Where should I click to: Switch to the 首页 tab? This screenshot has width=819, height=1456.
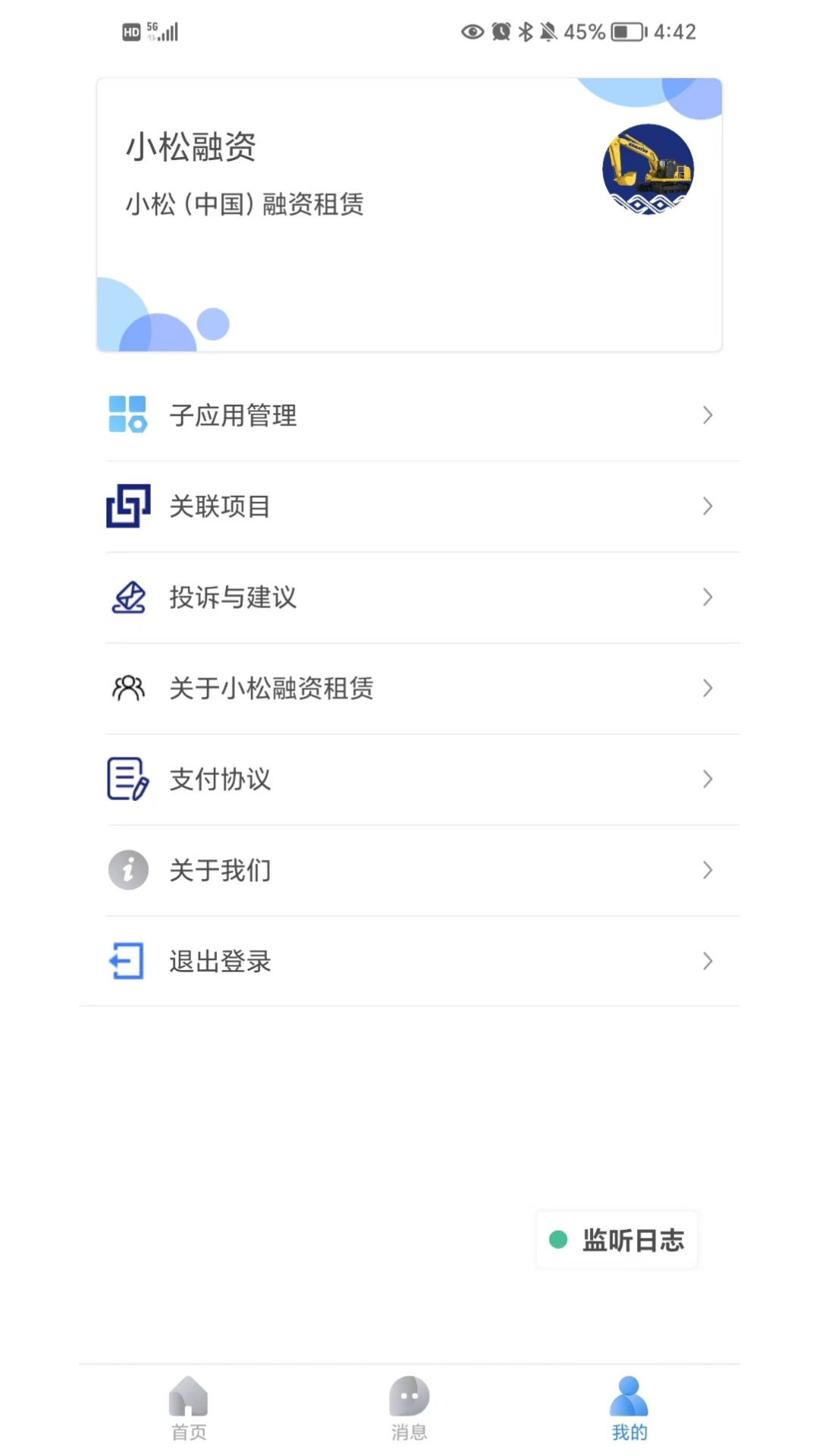click(188, 1408)
